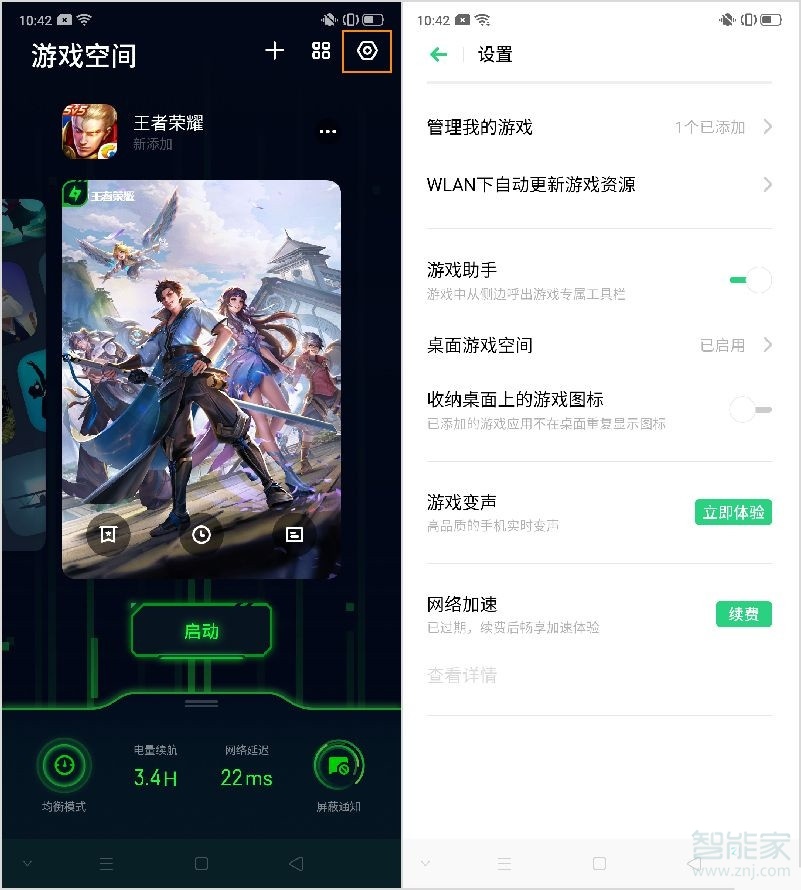Tap the bookmark icon on the game card
The width and height of the screenshot is (801, 890).
(x=108, y=535)
